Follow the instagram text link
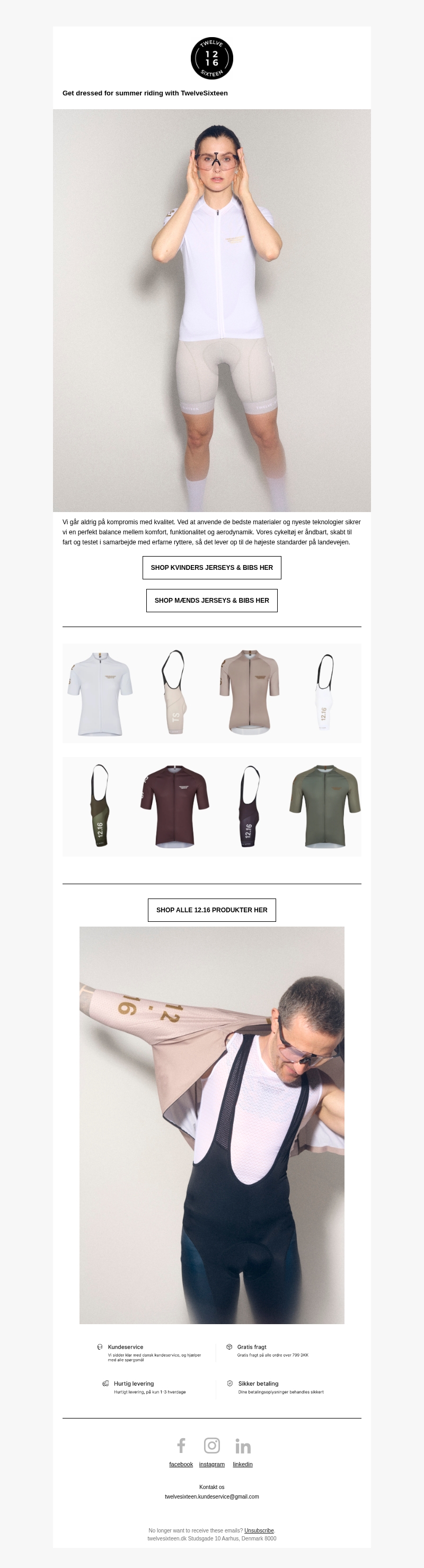 click(211, 1464)
